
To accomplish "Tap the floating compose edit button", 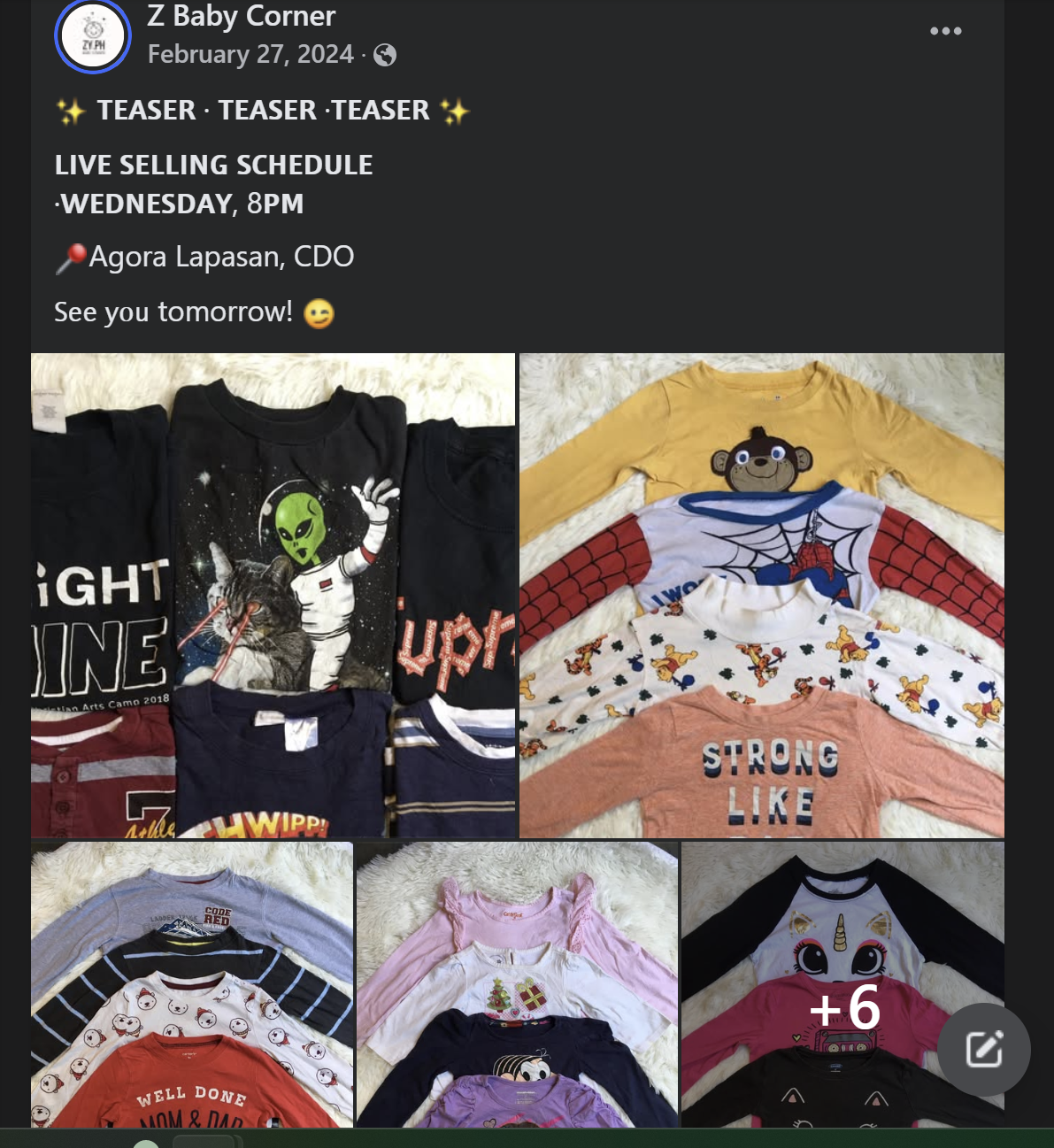I will point(983,1050).
